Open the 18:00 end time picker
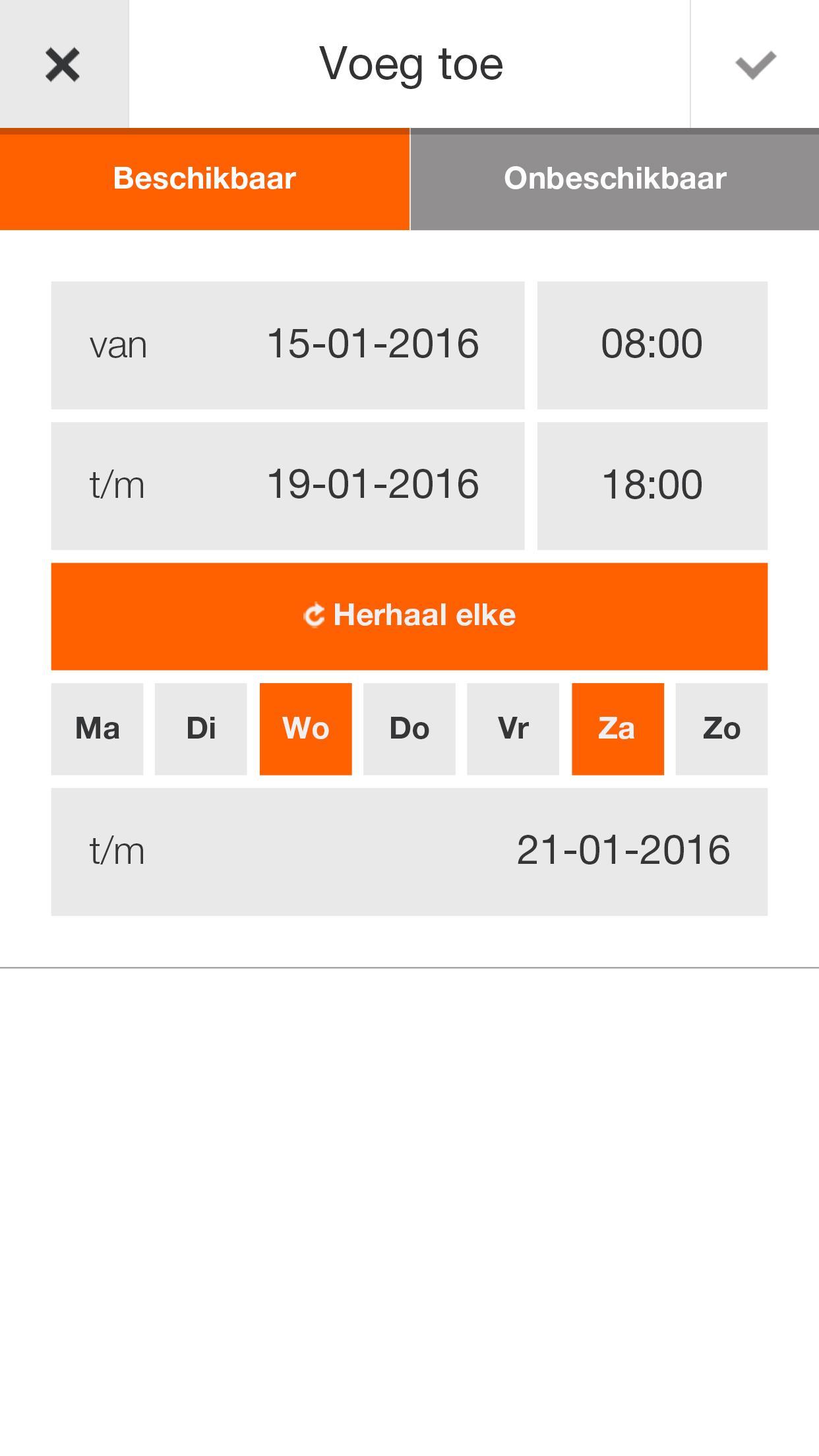The height and width of the screenshot is (1456, 819). tap(652, 486)
